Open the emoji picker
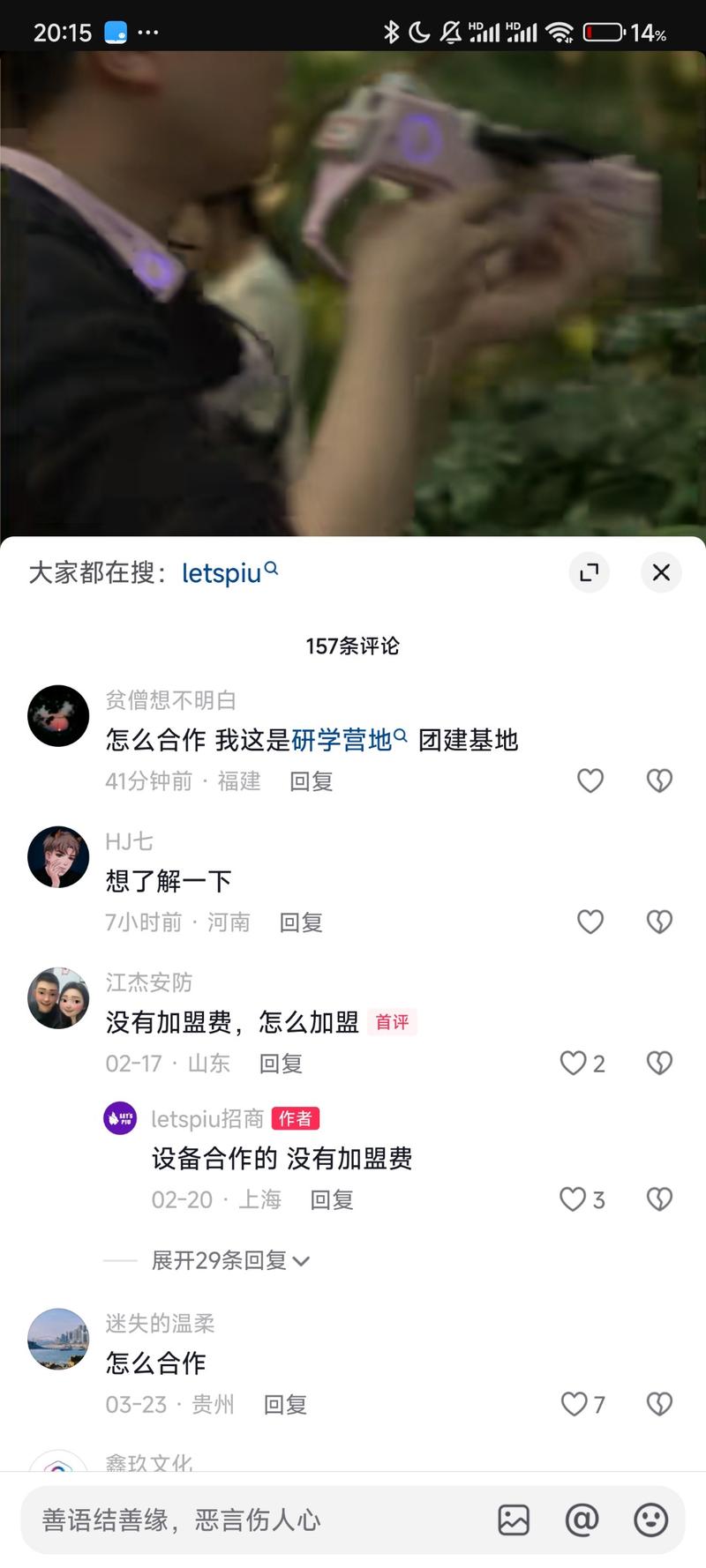The height and width of the screenshot is (1568, 706). point(650,1519)
